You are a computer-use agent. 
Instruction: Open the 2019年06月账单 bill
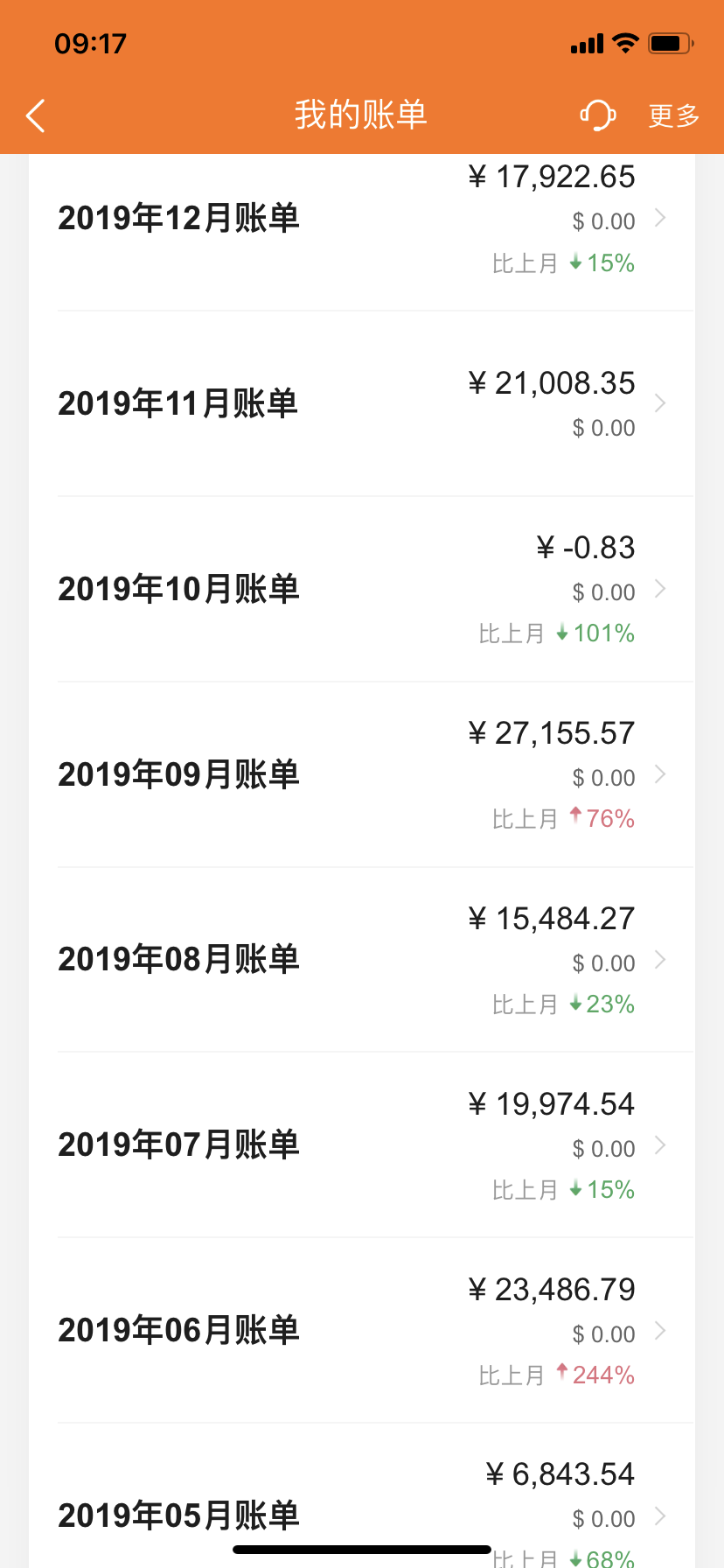tap(362, 1331)
